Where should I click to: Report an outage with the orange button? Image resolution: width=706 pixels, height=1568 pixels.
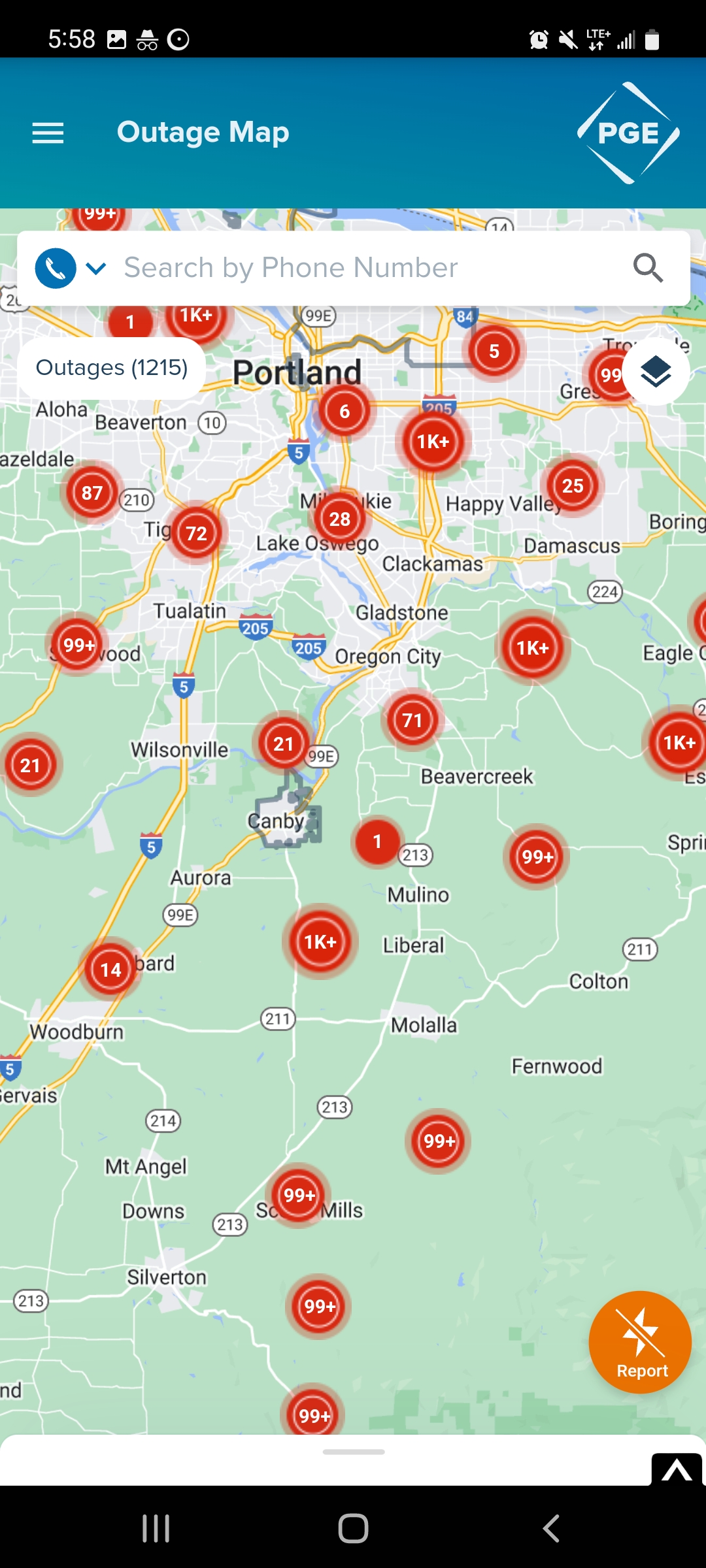[x=640, y=1342]
